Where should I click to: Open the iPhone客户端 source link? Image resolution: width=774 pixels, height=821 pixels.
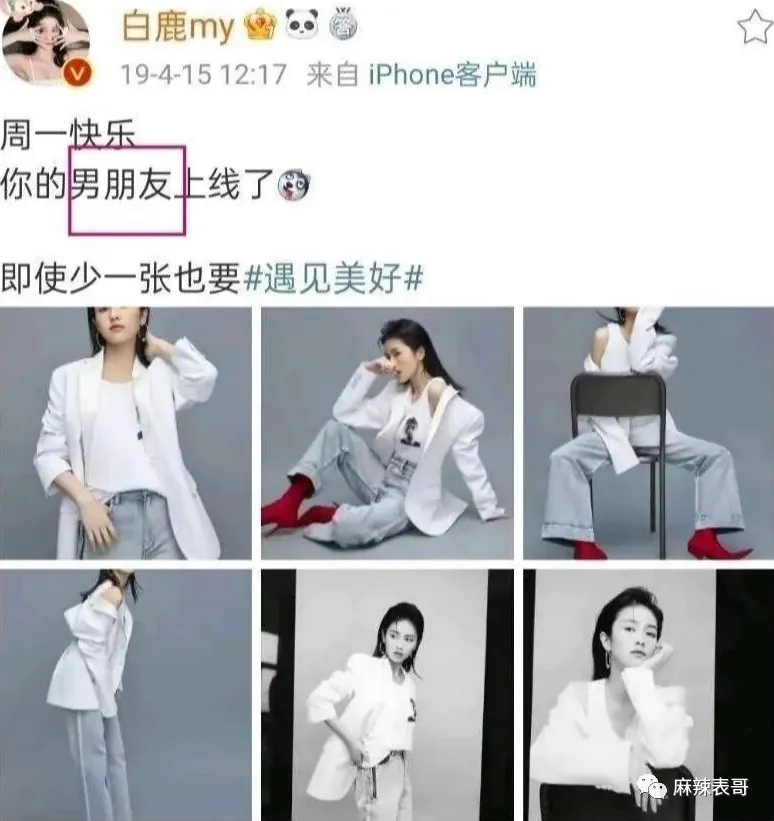click(x=452, y=75)
